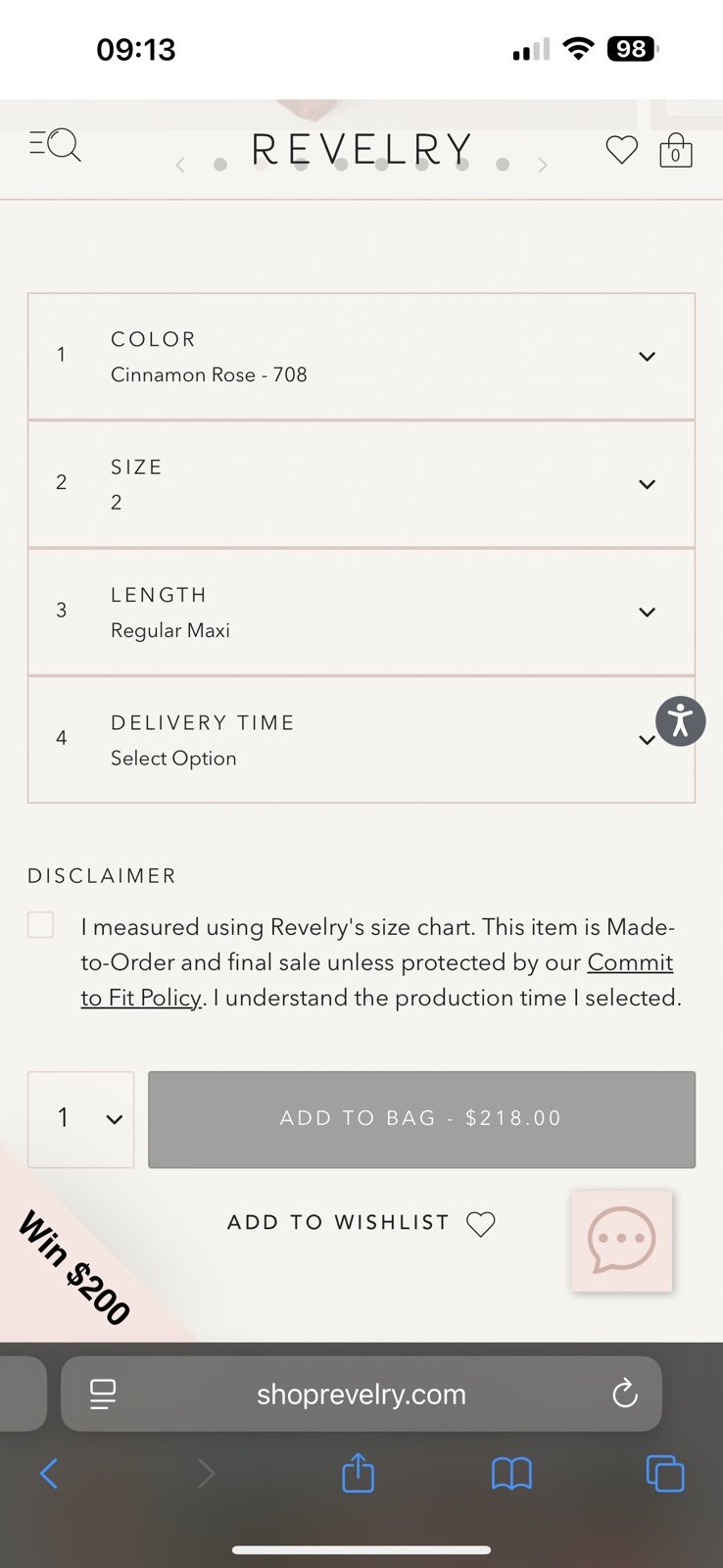Open Safari tabs overview

tap(665, 1473)
